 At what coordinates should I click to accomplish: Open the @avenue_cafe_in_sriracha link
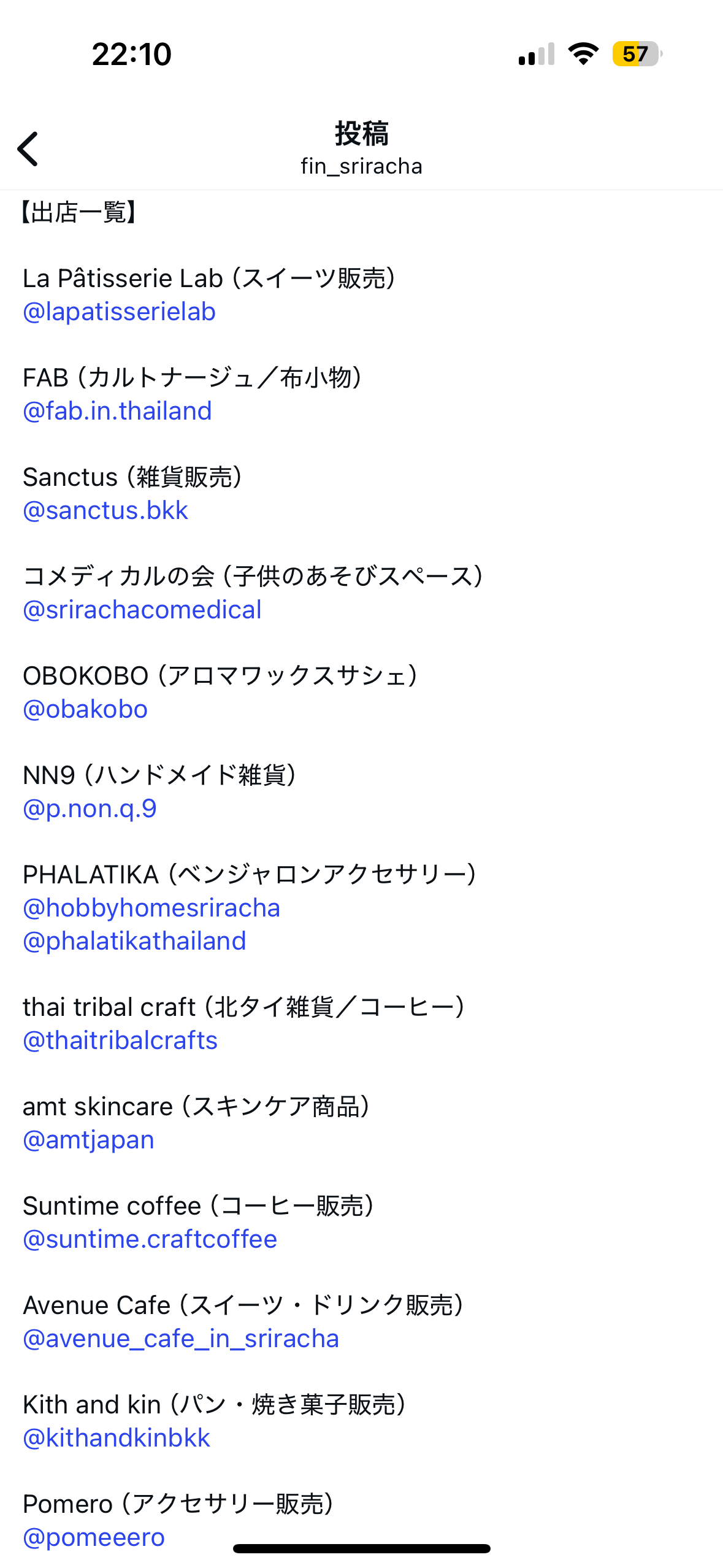pos(181,1339)
